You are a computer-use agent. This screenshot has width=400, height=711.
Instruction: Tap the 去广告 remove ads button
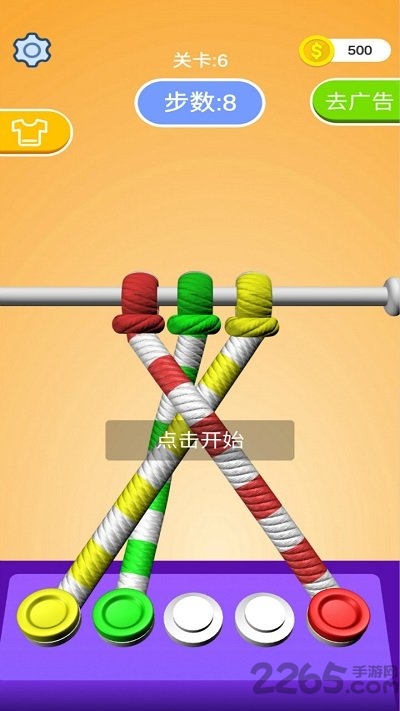pyautogui.click(x=356, y=102)
